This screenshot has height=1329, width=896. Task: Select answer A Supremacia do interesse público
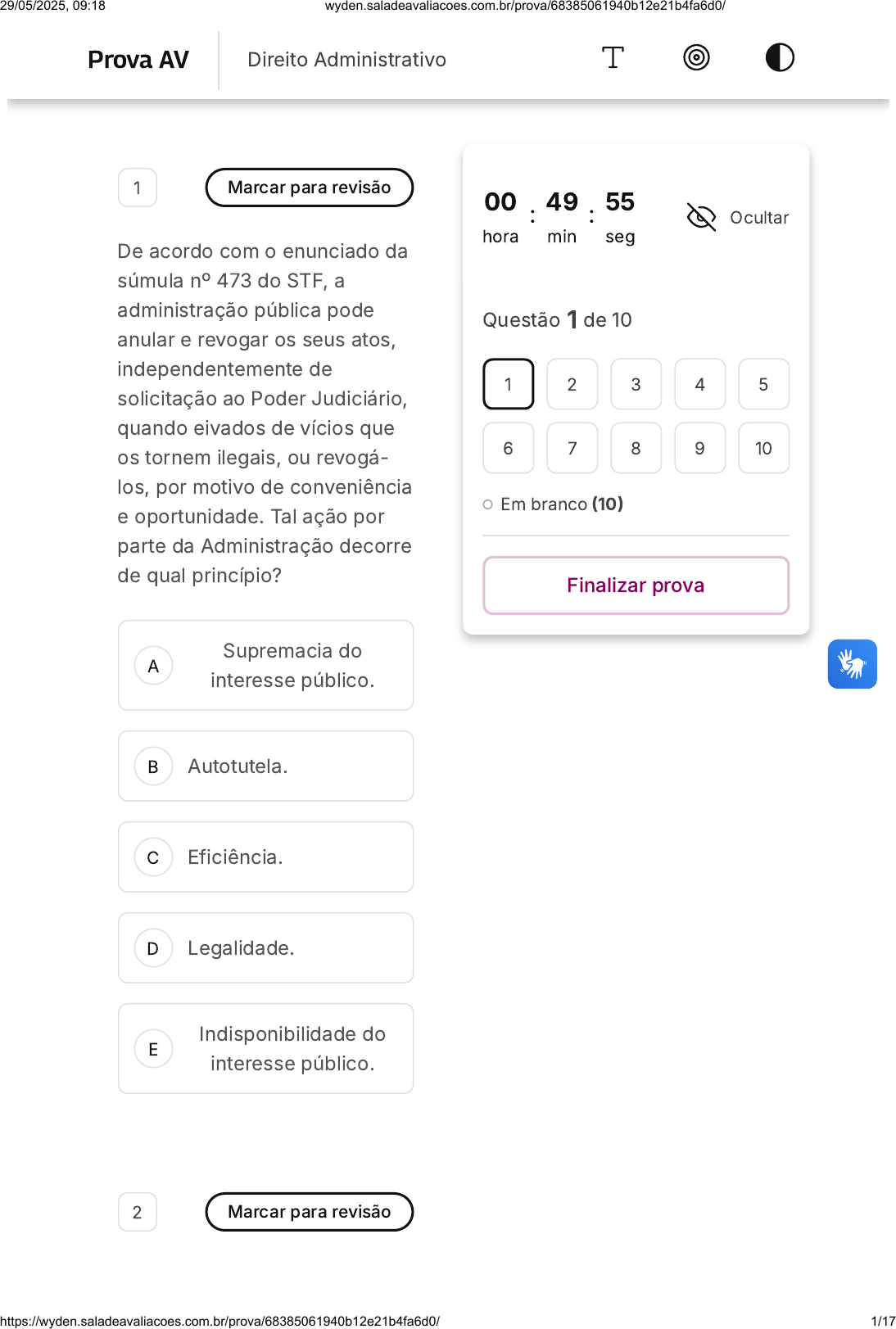266,666
